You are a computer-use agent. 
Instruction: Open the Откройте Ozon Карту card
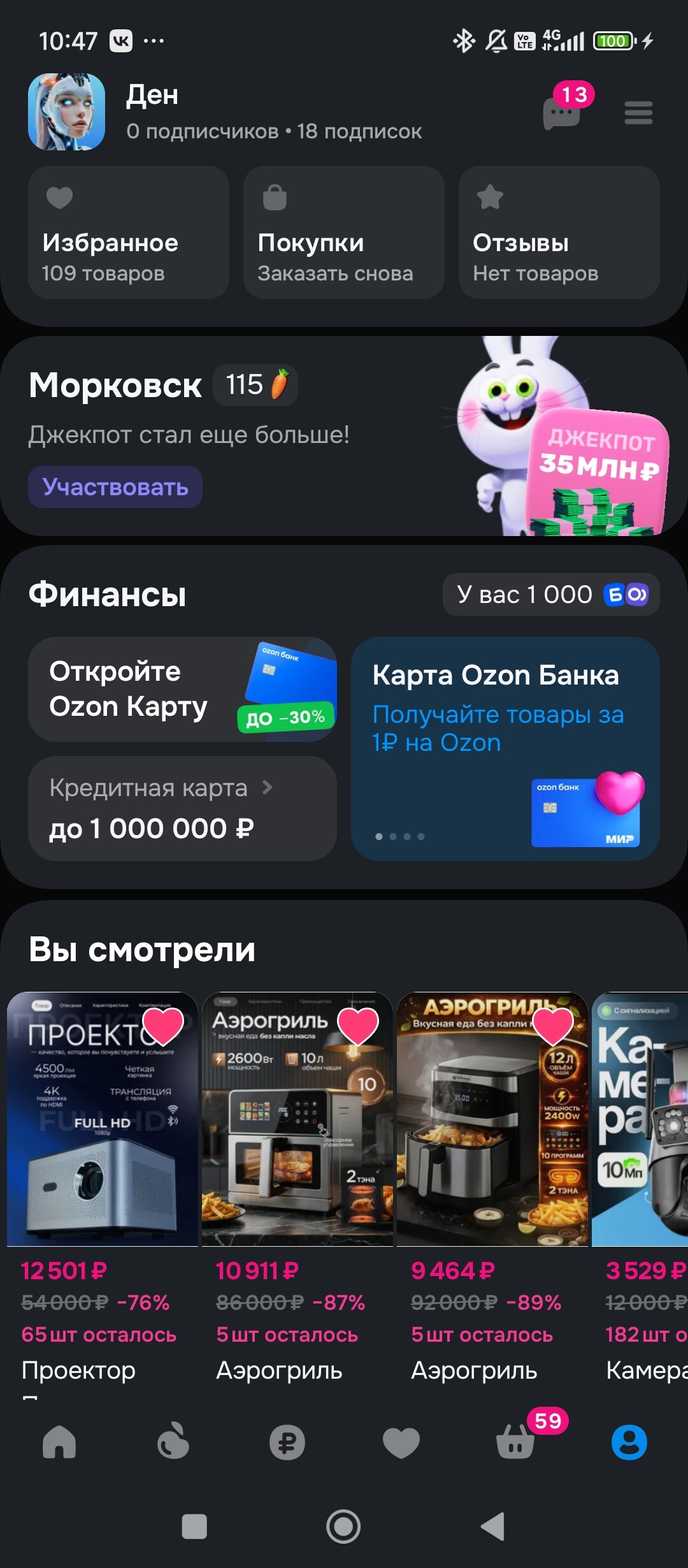coord(182,689)
